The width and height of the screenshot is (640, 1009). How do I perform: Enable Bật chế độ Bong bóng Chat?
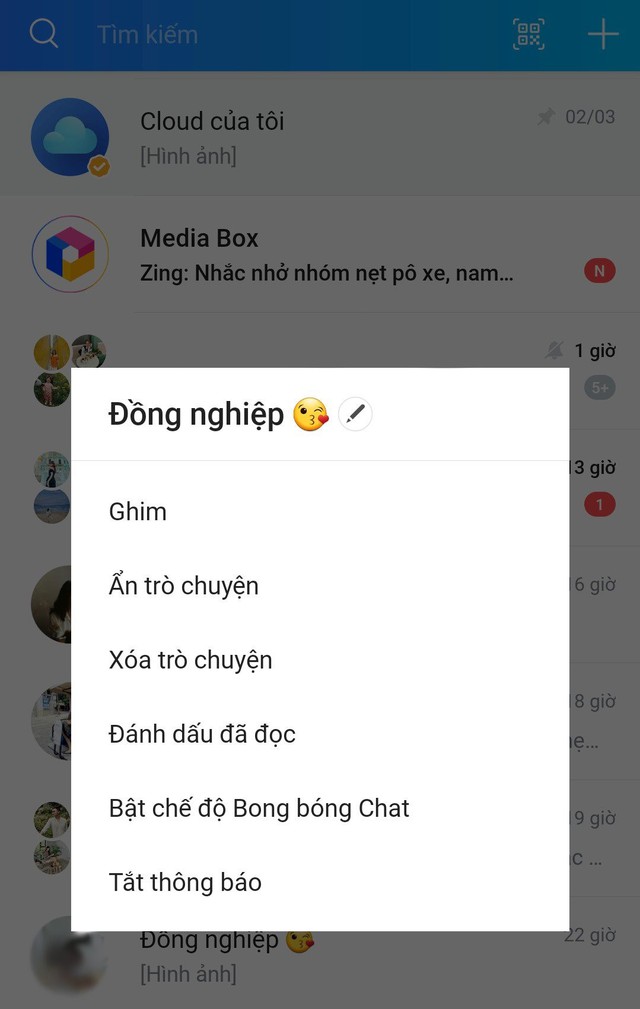tap(259, 808)
